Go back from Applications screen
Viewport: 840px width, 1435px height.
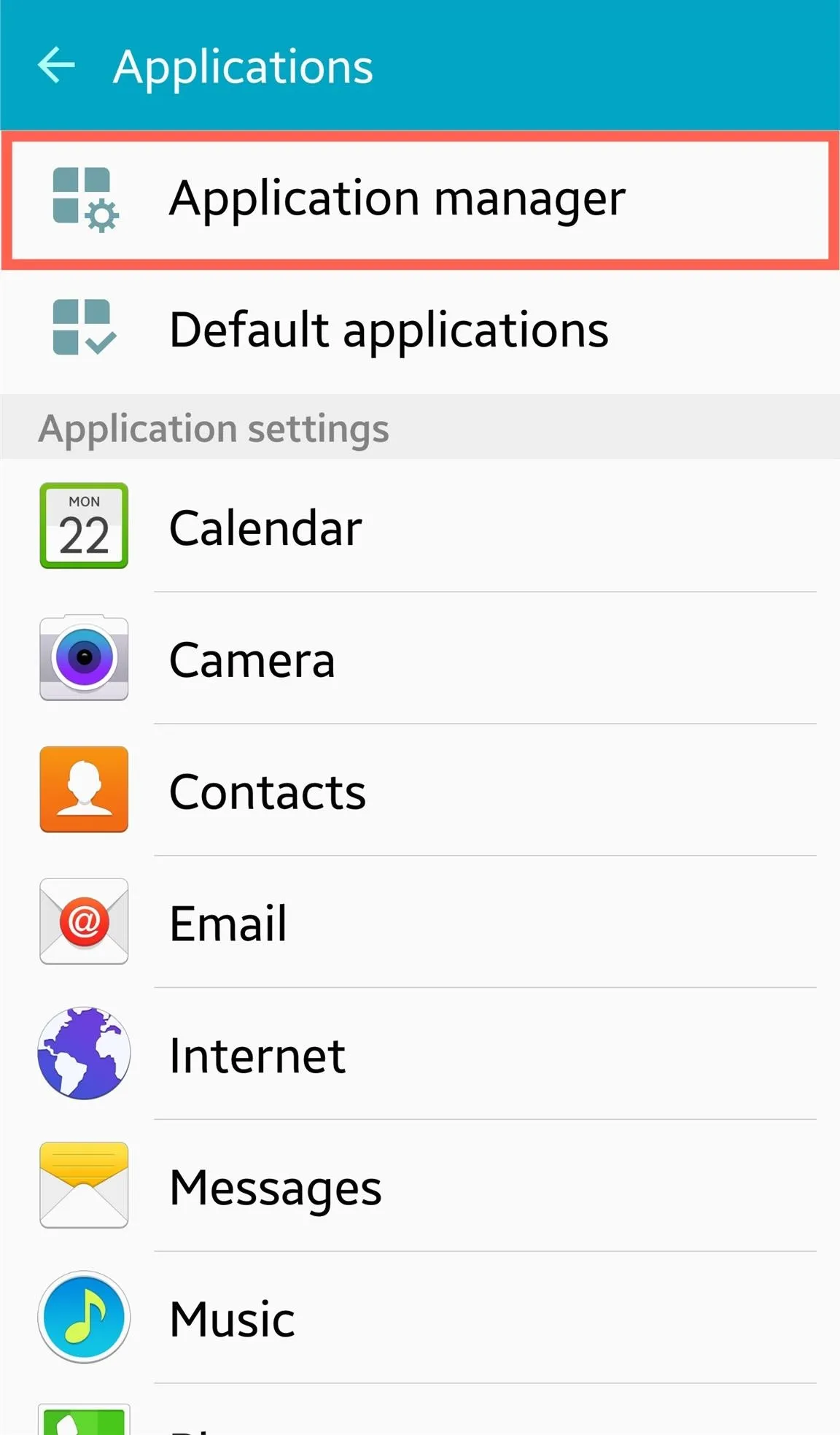tap(56, 66)
